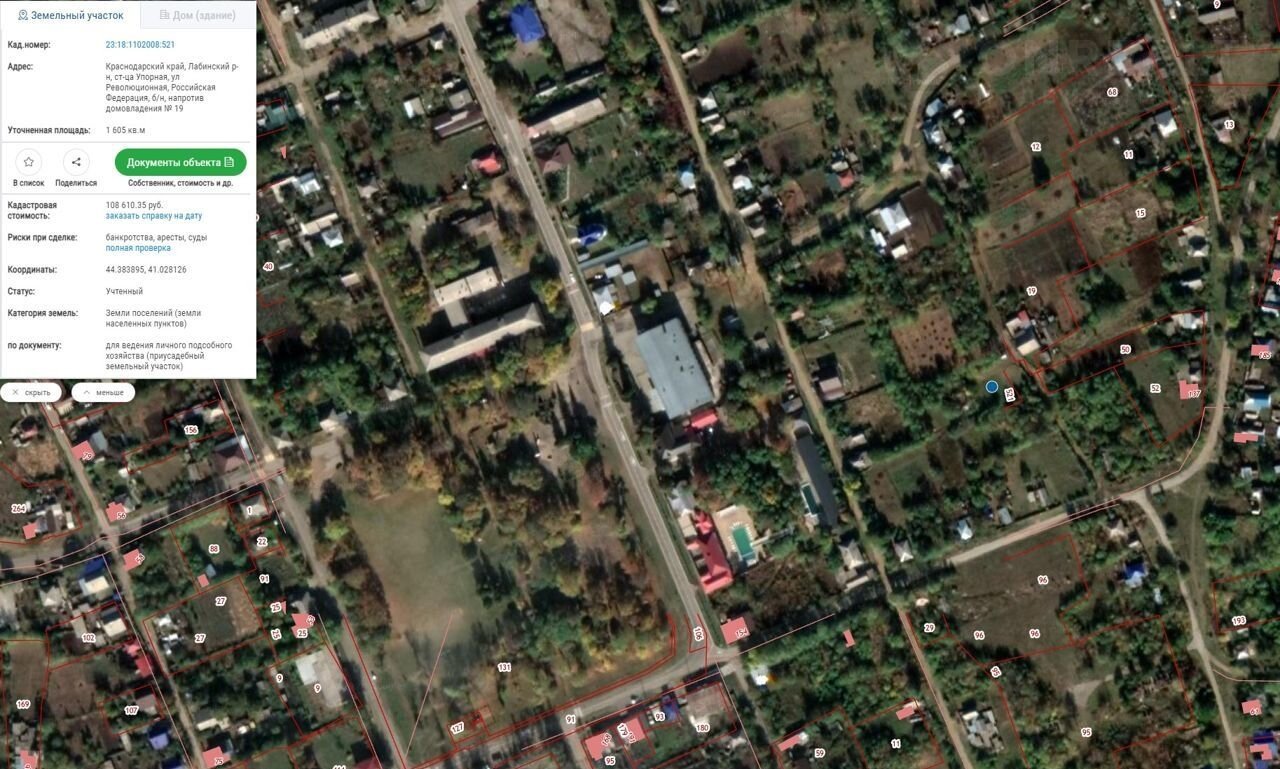This screenshot has height=769, width=1280.
Task: Hide the info panel with скрыть
Action: [31, 392]
